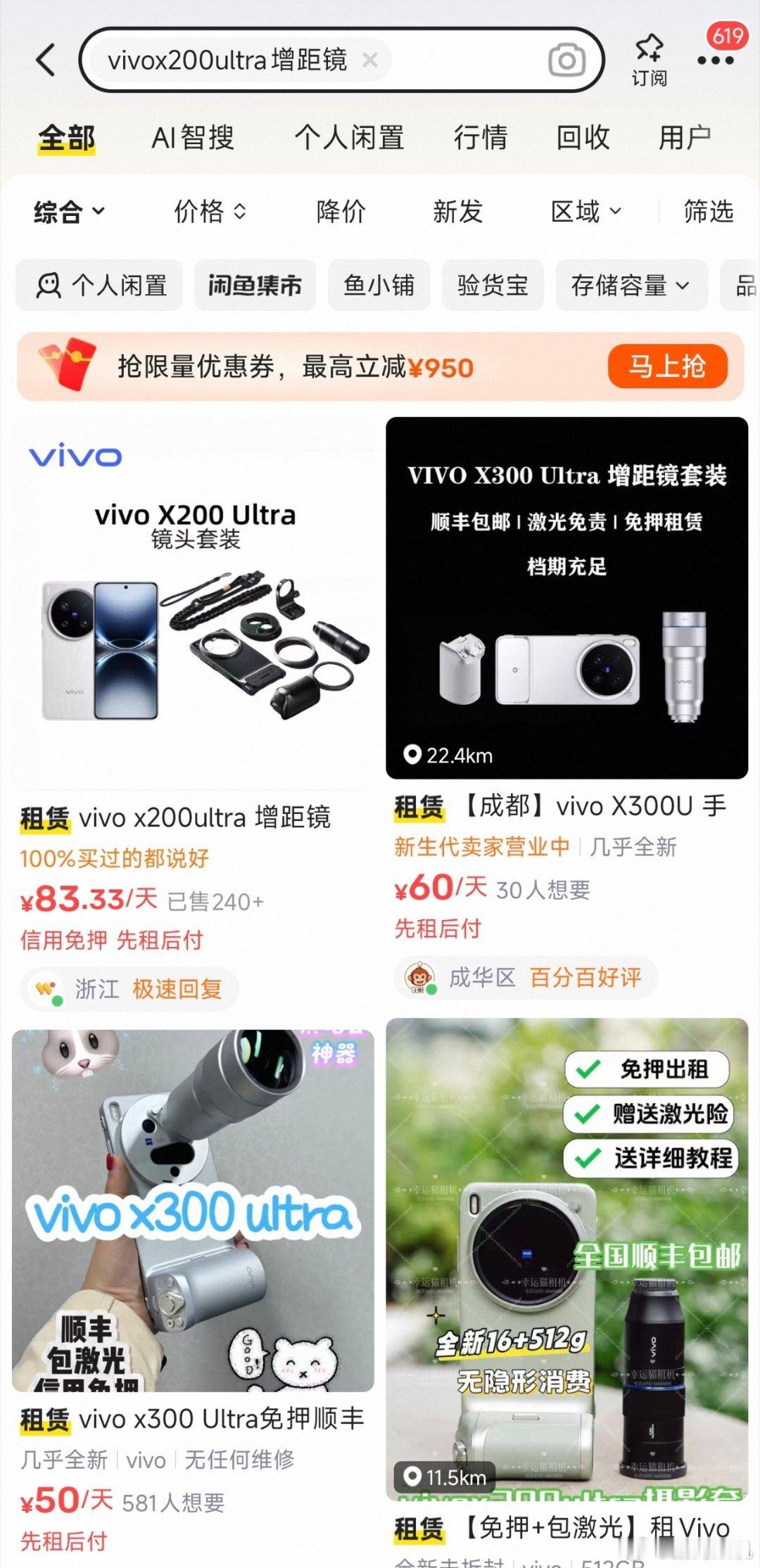Open the 区域 region dropdown
Viewport: 760px width, 1568px height.
tap(586, 211)
